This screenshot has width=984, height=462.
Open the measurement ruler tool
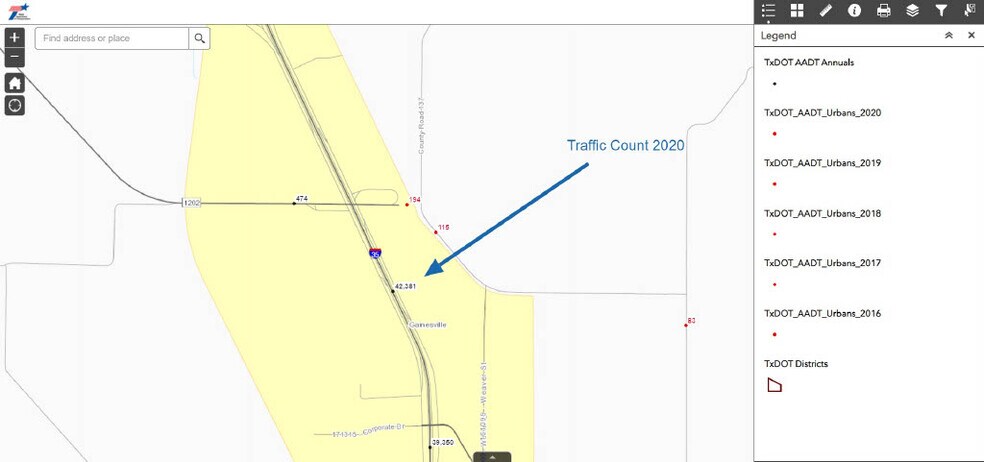pos(826,11)
